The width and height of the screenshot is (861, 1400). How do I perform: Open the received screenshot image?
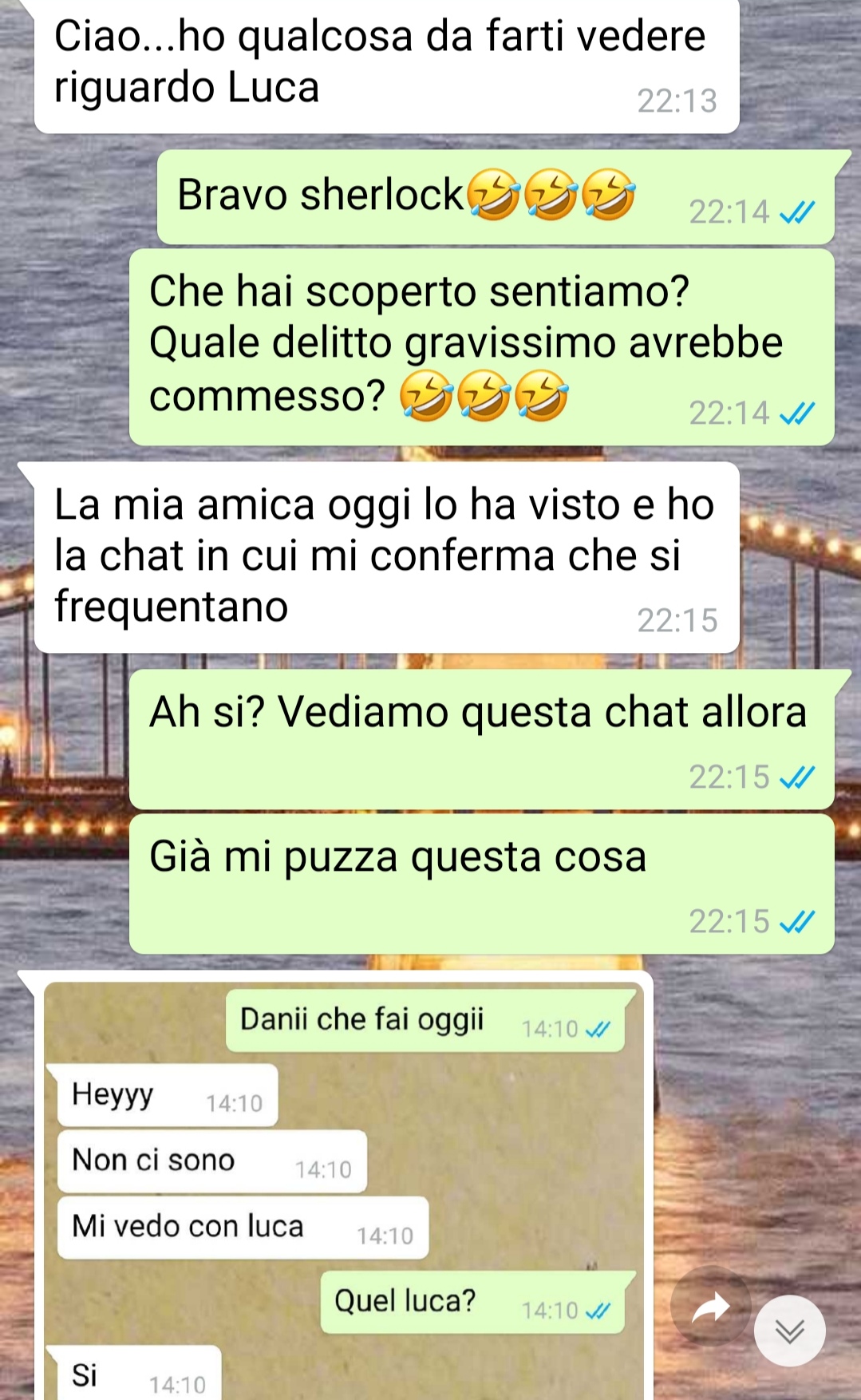[343, 1191]
